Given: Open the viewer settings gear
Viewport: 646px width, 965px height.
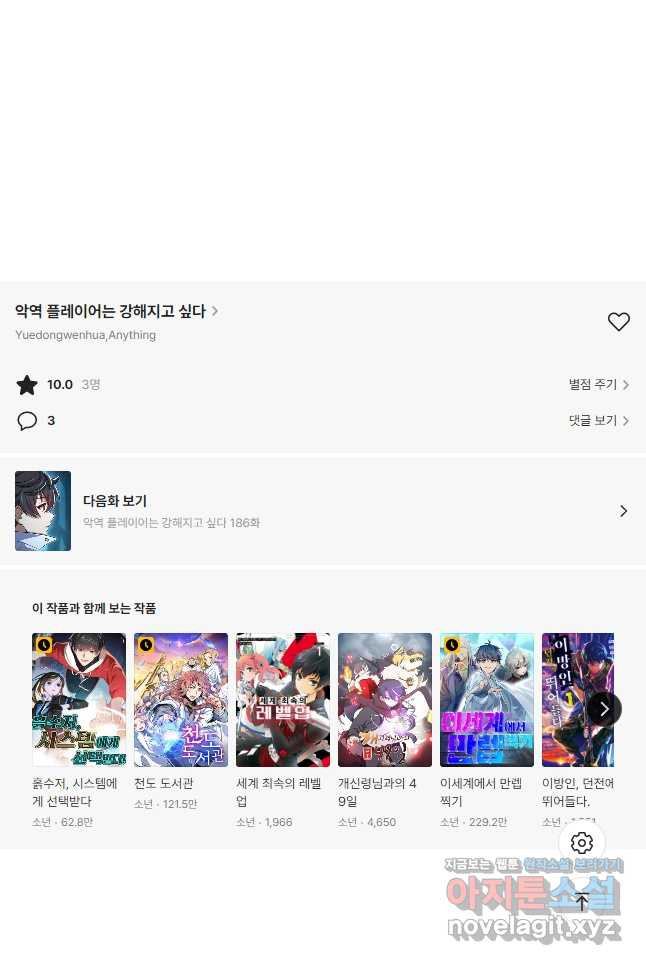Looking at the screenshot, I should [582, 843].
